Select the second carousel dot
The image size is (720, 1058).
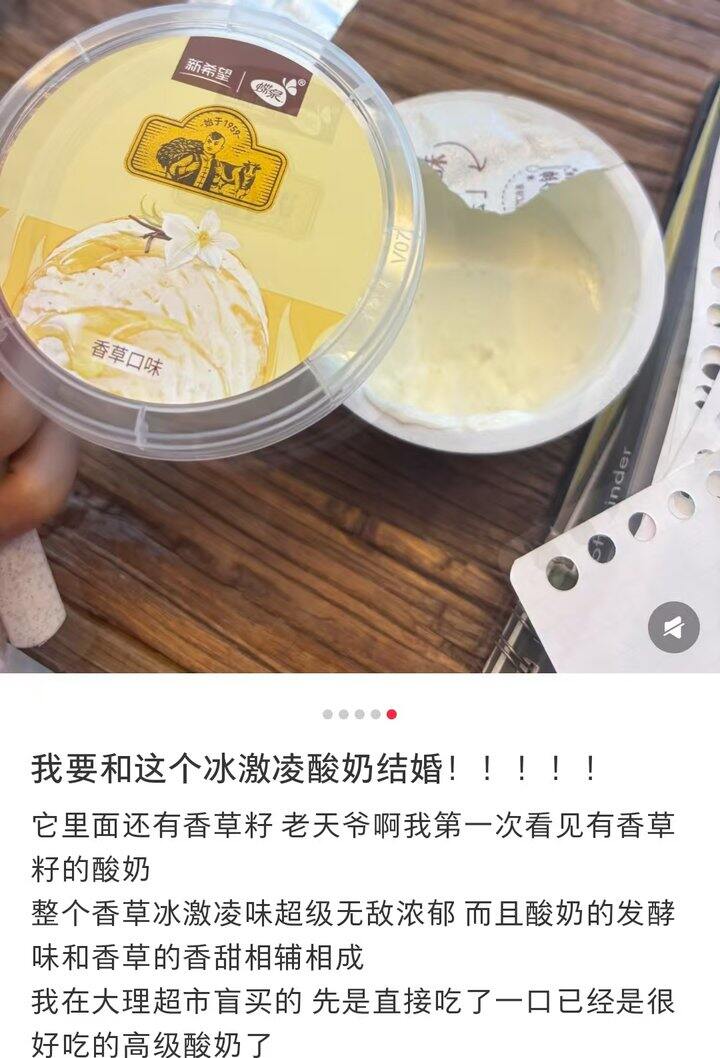[344, 711]
